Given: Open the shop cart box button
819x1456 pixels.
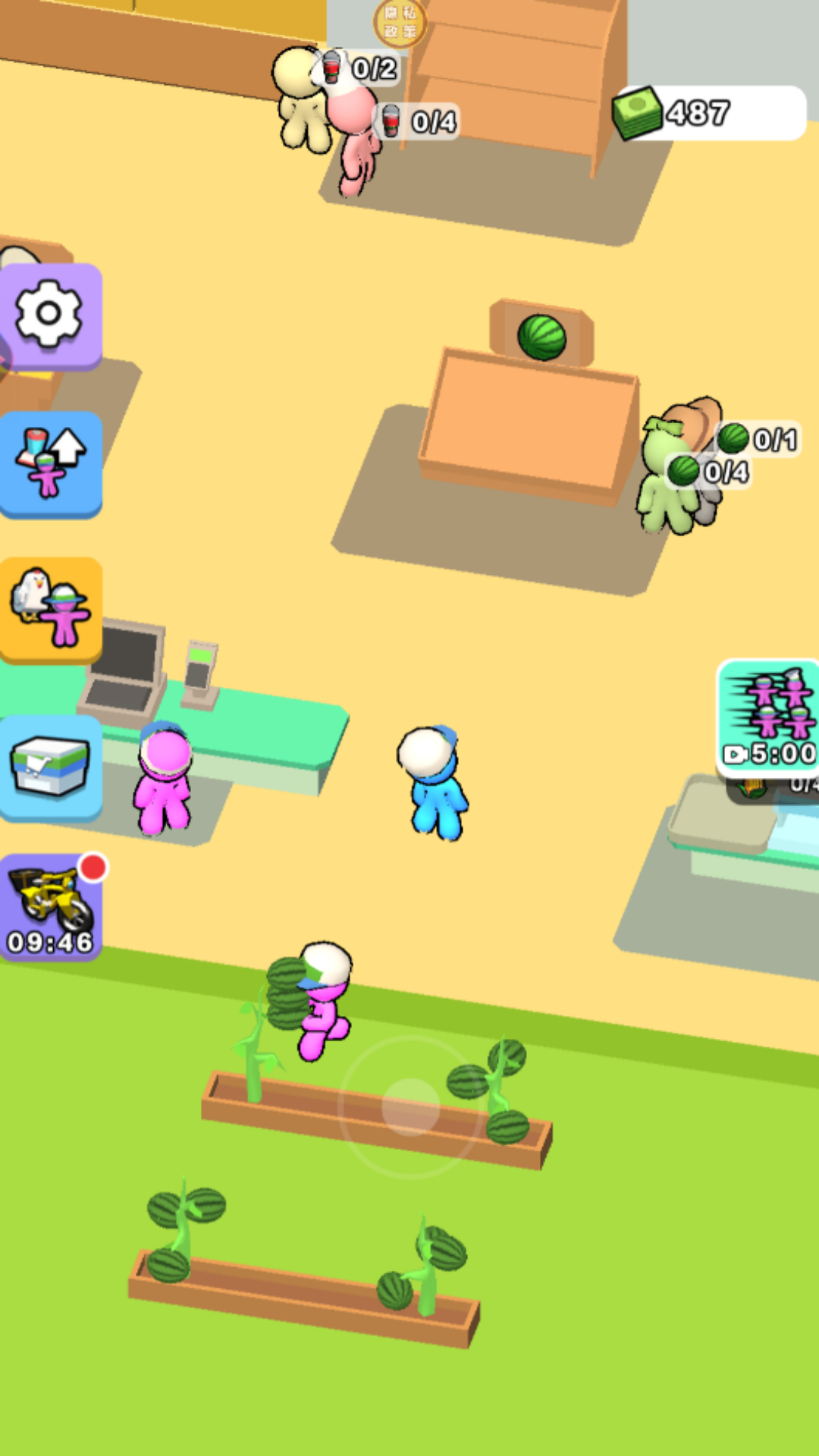Looking at the screenshot, I should tap(50, 766).
